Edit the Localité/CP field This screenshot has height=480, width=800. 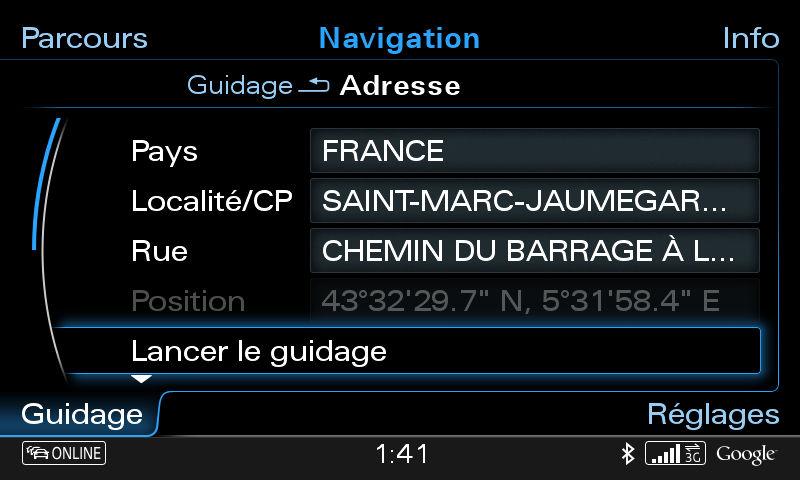pos(534,201)
